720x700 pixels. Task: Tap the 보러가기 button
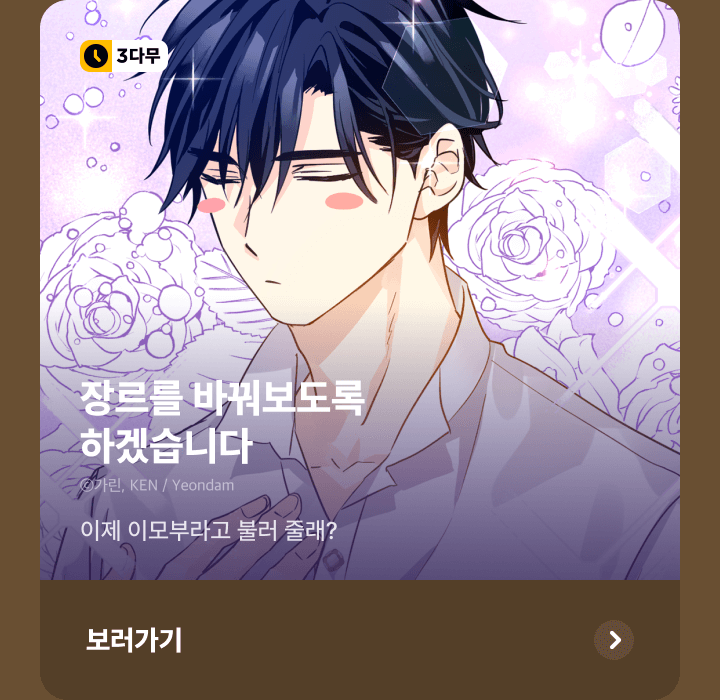click(360, 640)
